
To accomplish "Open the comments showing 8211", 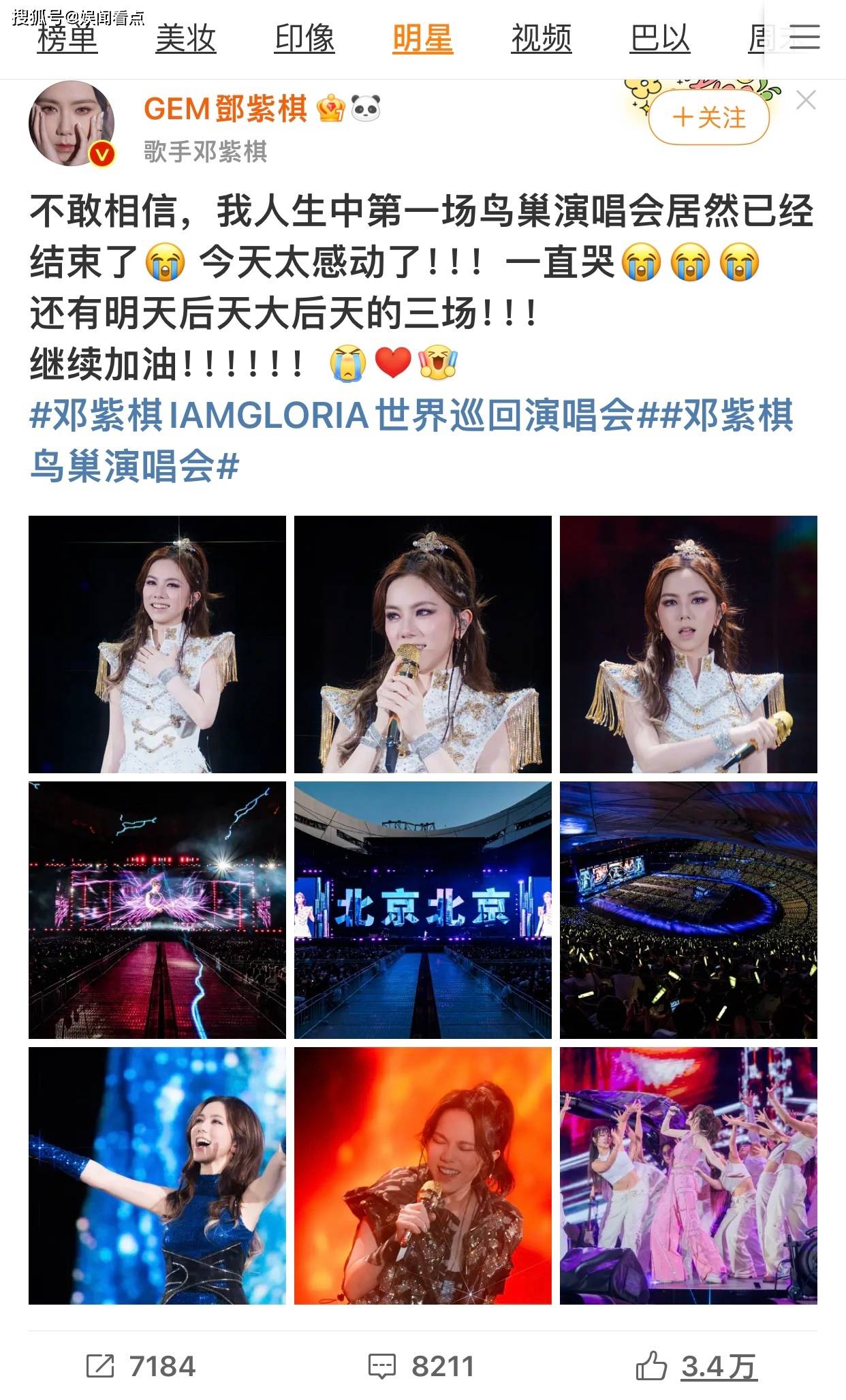I will pyautogui.click(x=421, y=1366).
